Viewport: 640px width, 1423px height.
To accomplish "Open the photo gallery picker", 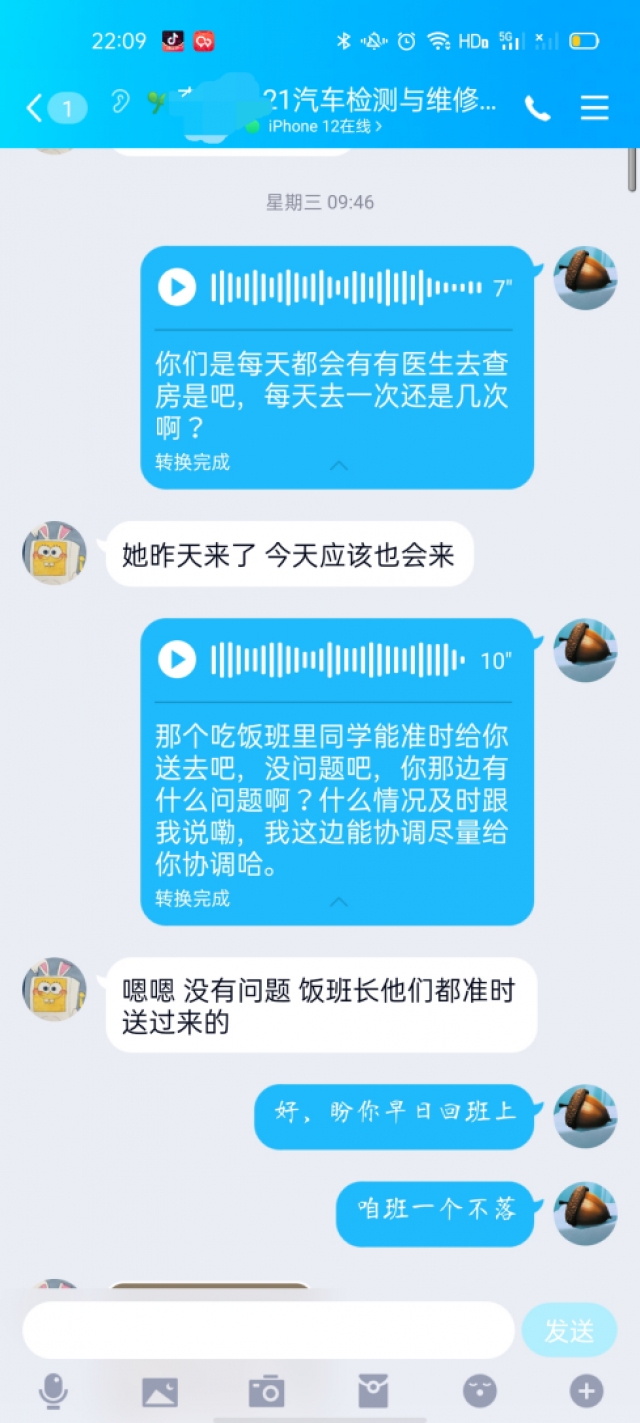I will (160, 1391).
